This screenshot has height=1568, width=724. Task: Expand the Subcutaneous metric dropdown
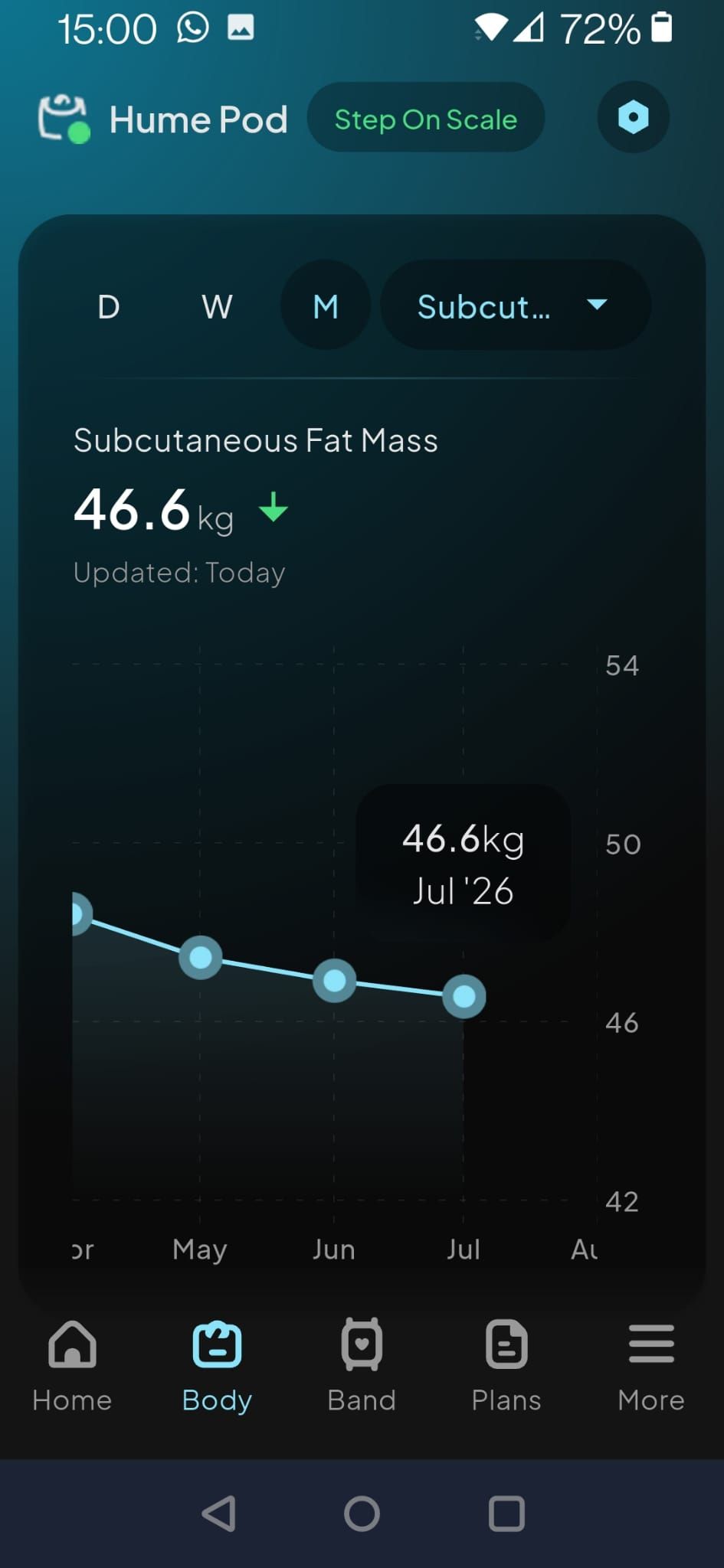(516, 306)
